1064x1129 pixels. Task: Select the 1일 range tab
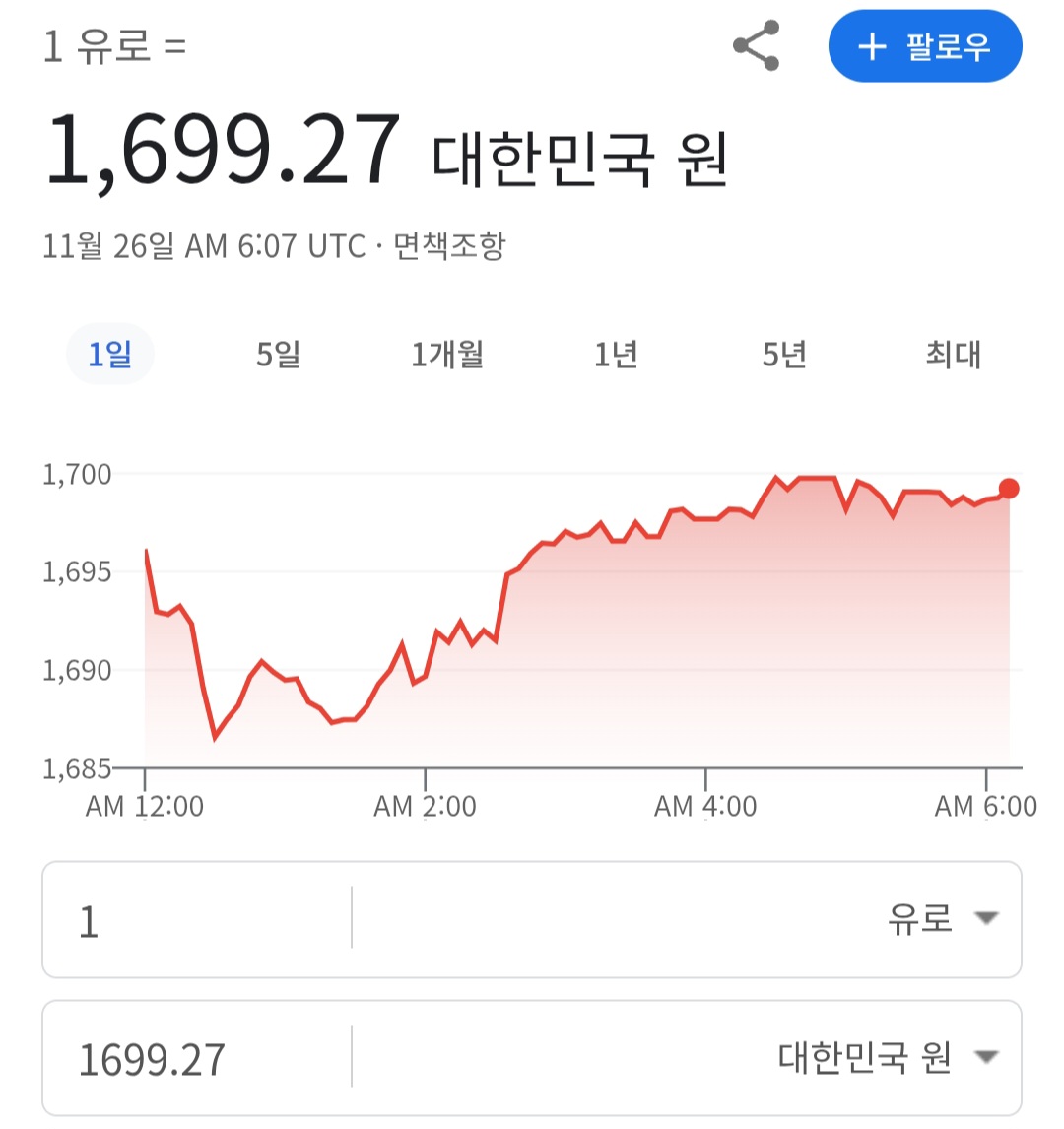pyautogui.click(x=110, y=354)
